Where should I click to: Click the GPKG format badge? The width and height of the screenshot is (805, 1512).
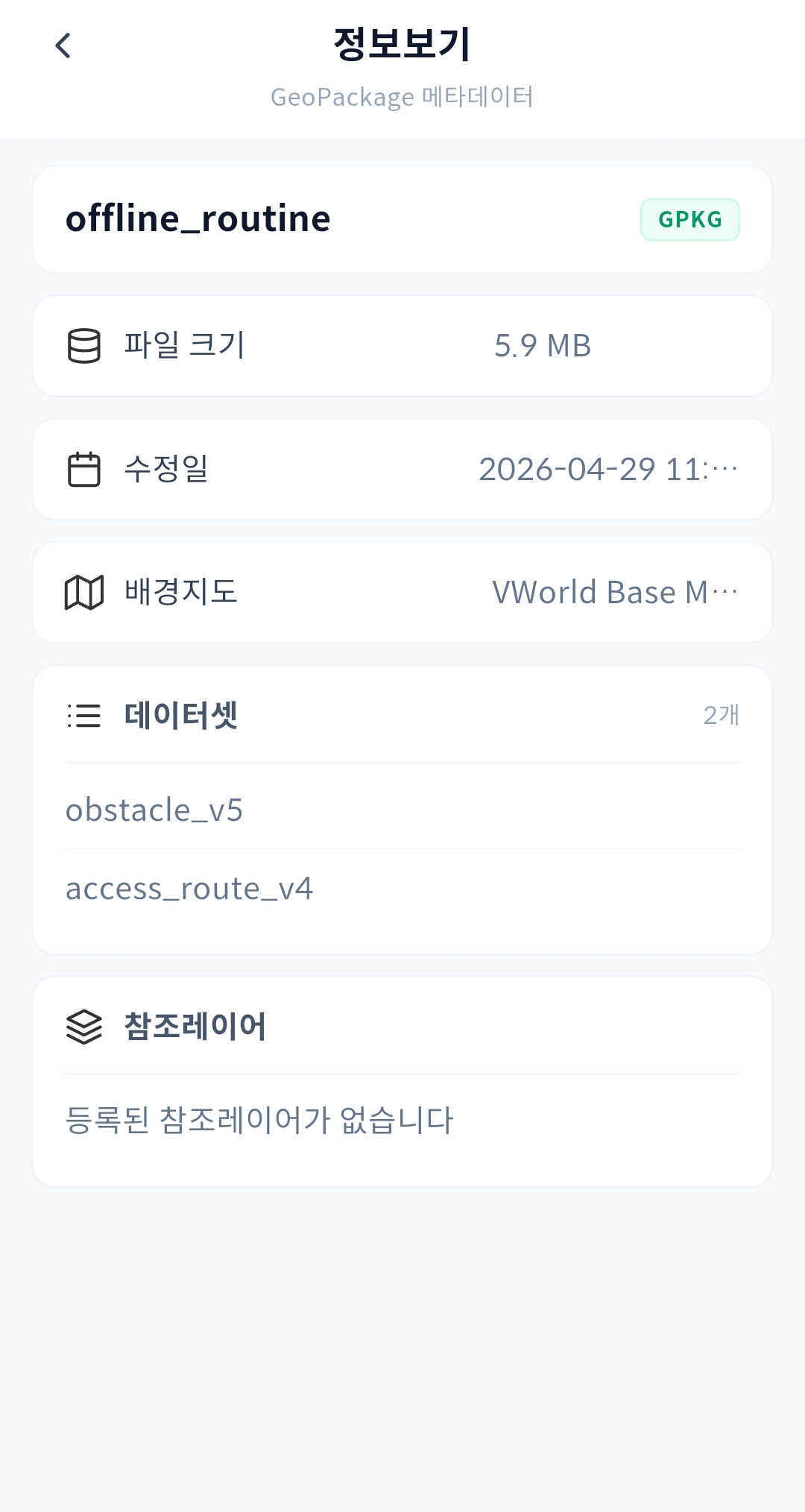(x=690, y=218)
